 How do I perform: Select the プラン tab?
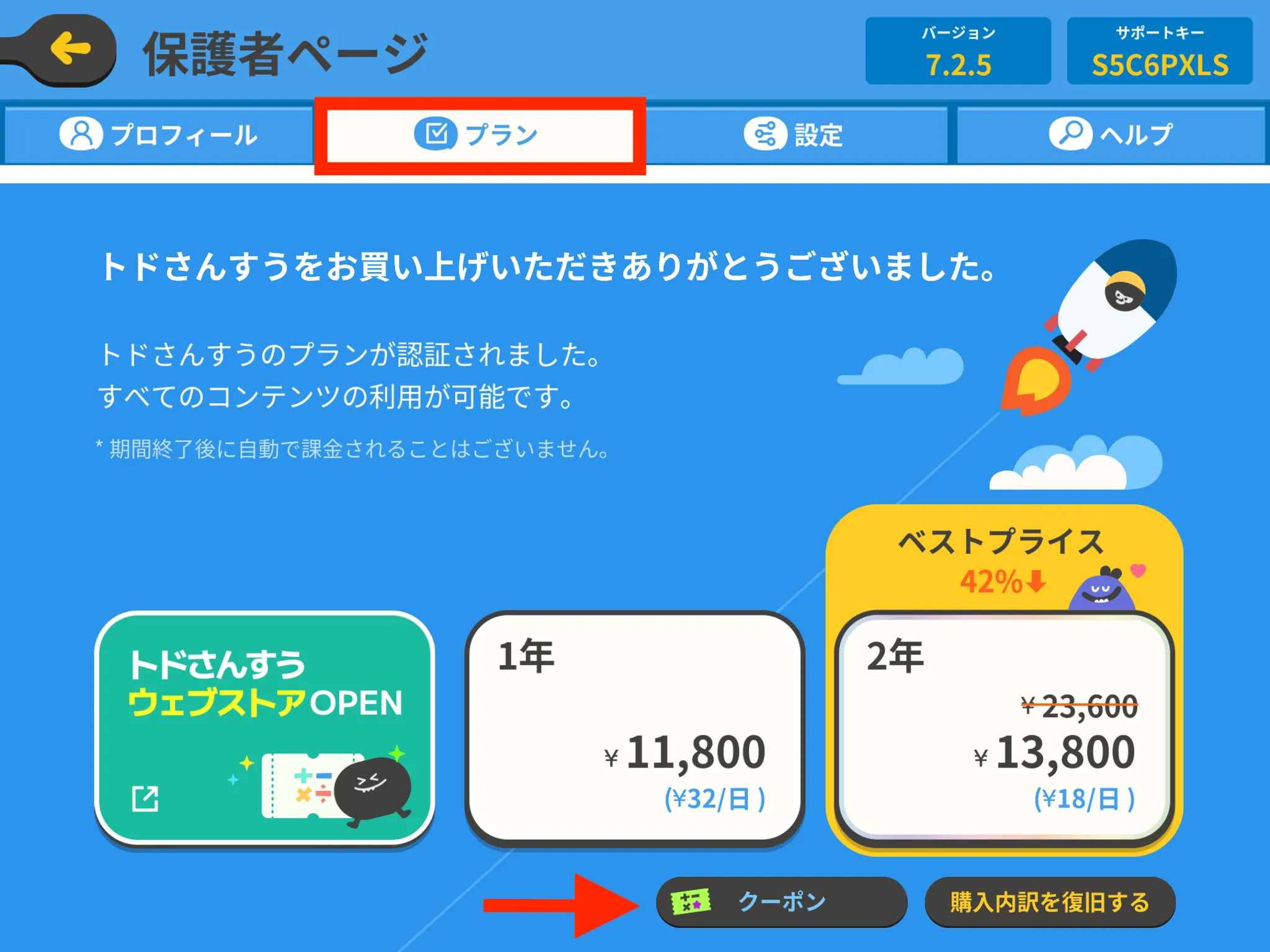[479, 134]
